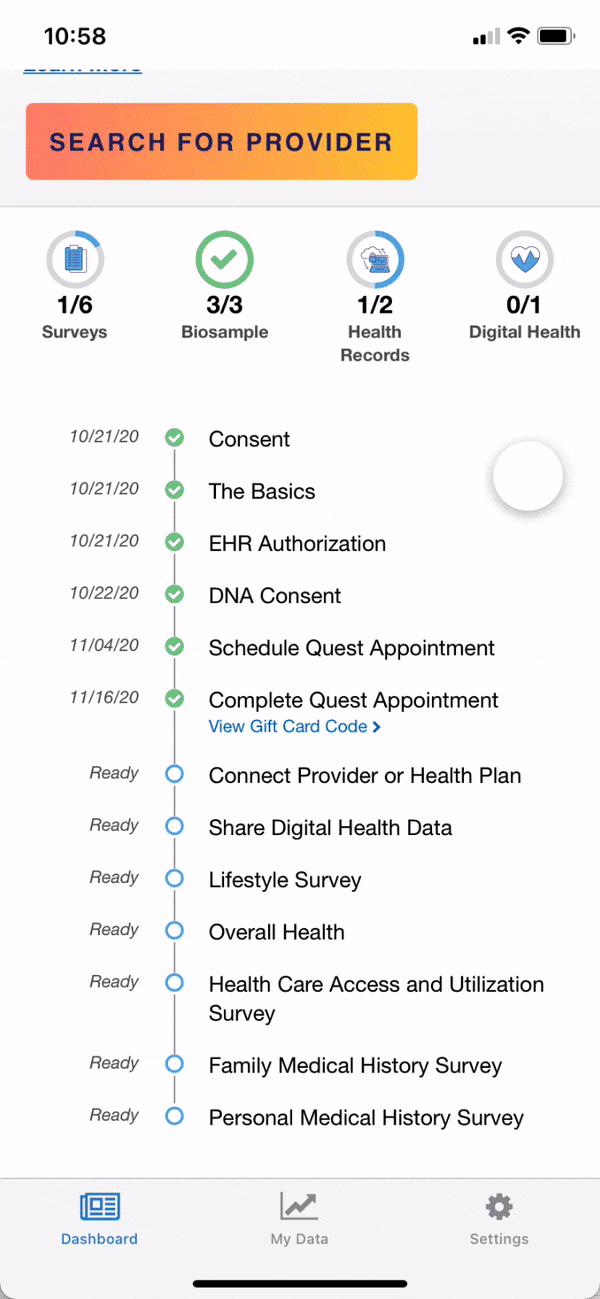Image resolution: width=600 pixels, height=1299 pixels.
Task: Open the Surveys progress icon
Action: click(75, 261)
